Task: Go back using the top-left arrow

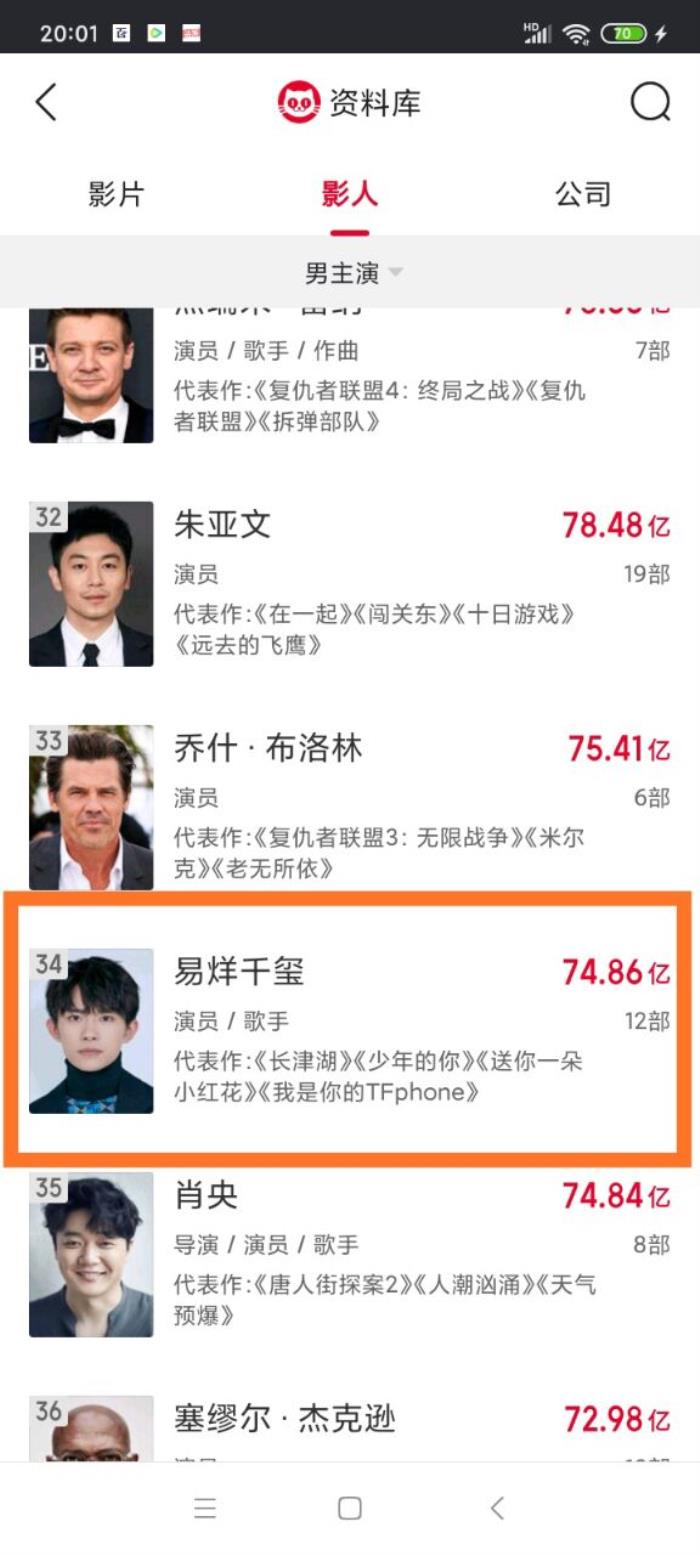Action: 46,102
